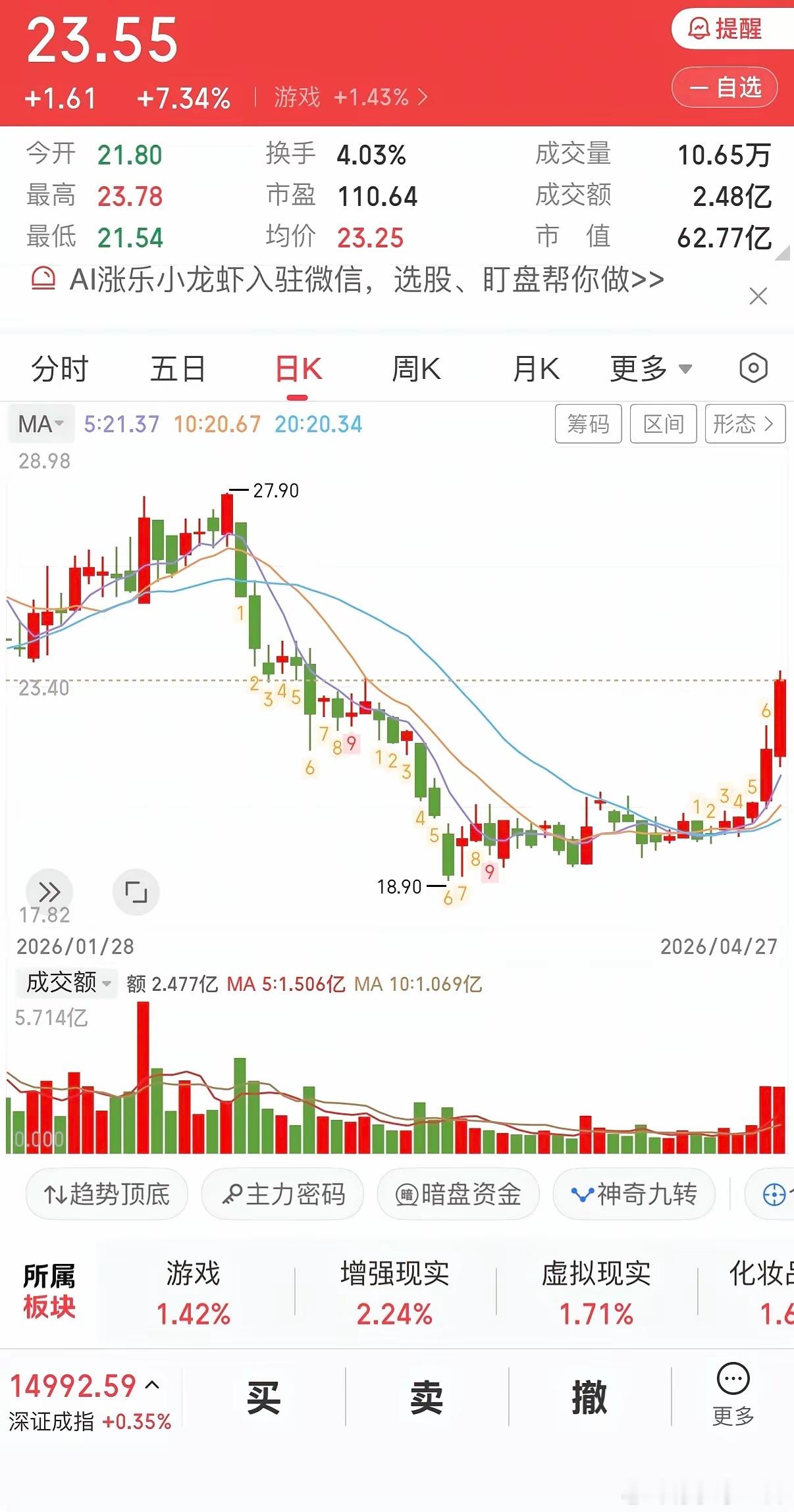Select the 月K chart tab

point(536,368)
